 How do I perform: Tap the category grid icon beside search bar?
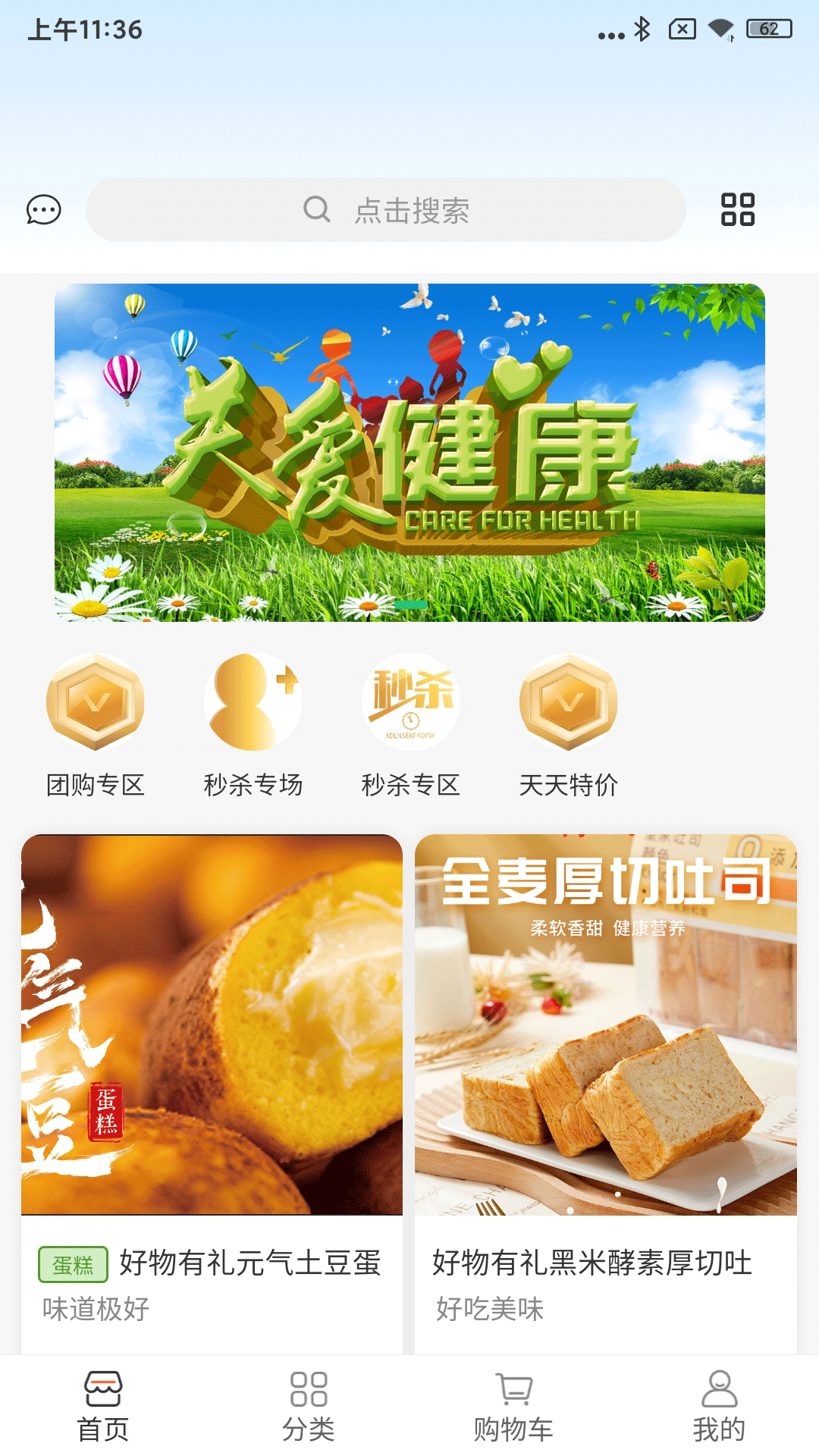click(740, 210)
